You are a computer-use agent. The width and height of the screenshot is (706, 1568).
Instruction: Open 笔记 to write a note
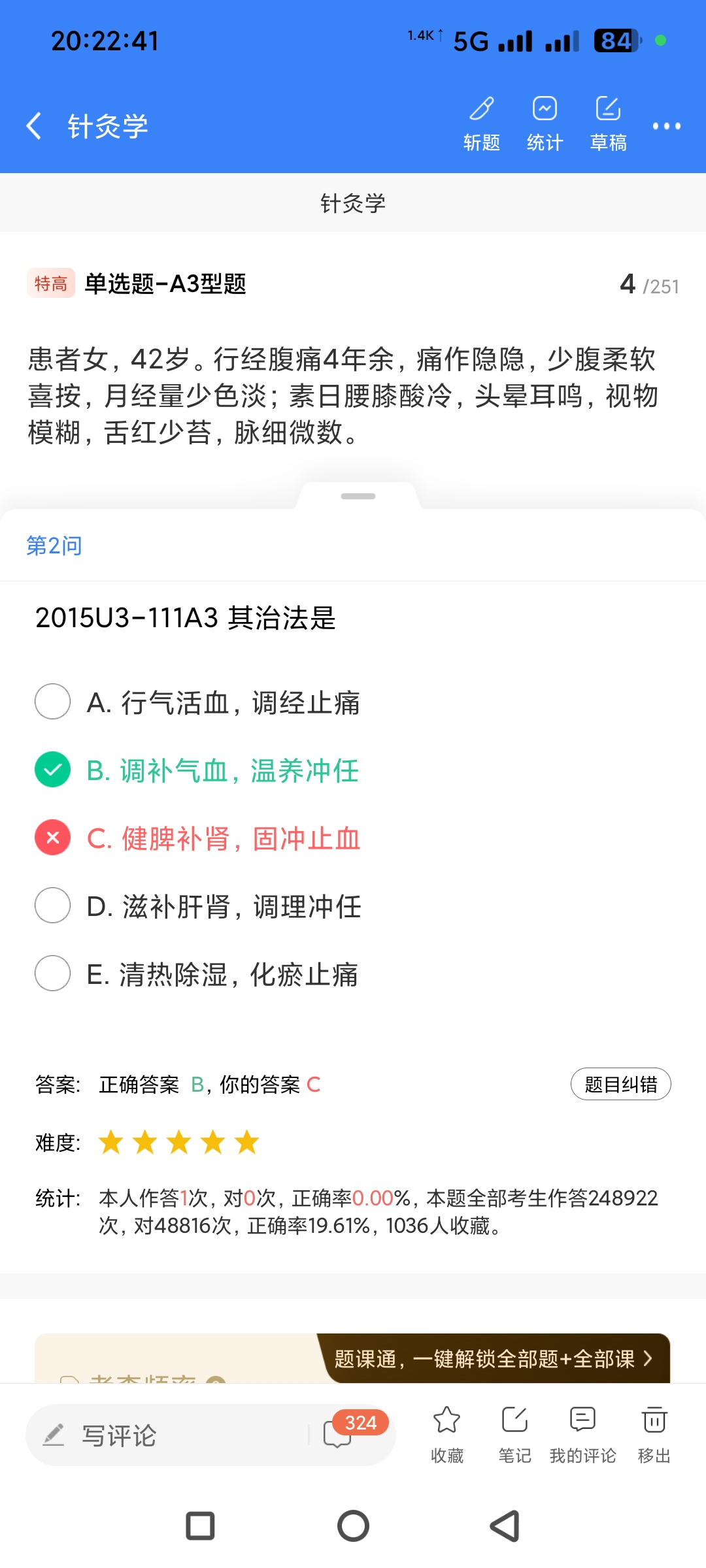514,1434
